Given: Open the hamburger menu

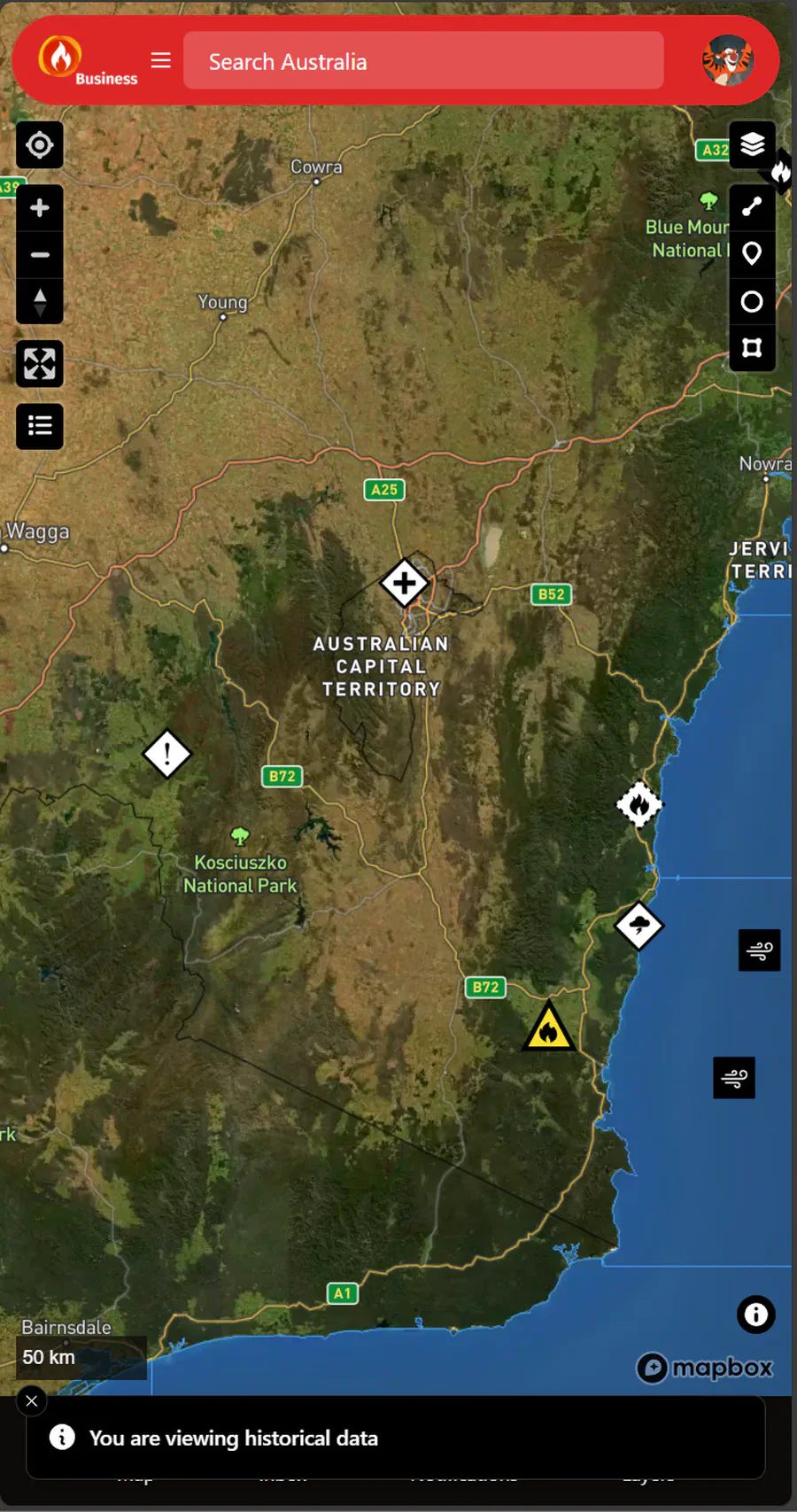Looking at the screenshot, I should [160, 60].
